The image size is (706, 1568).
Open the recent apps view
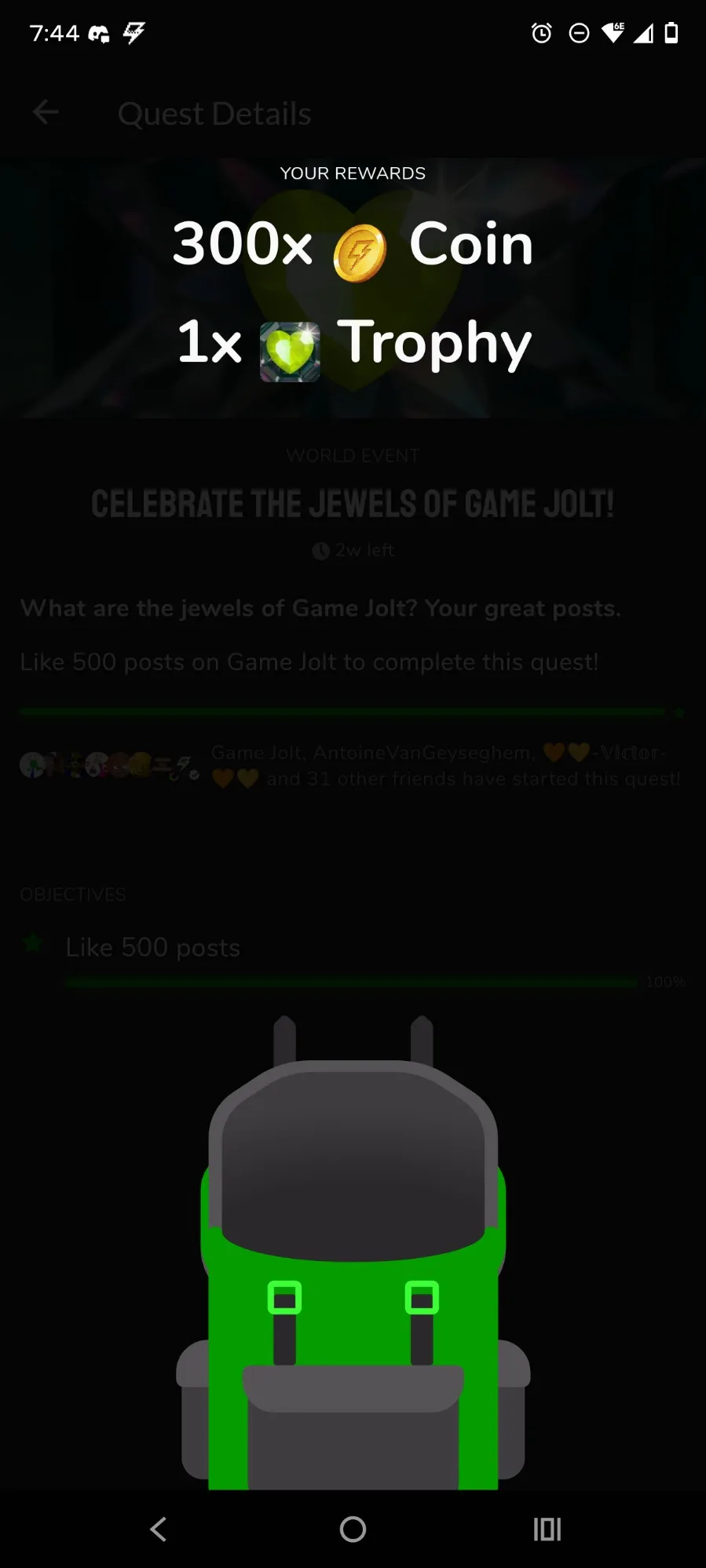[547, 1529]
